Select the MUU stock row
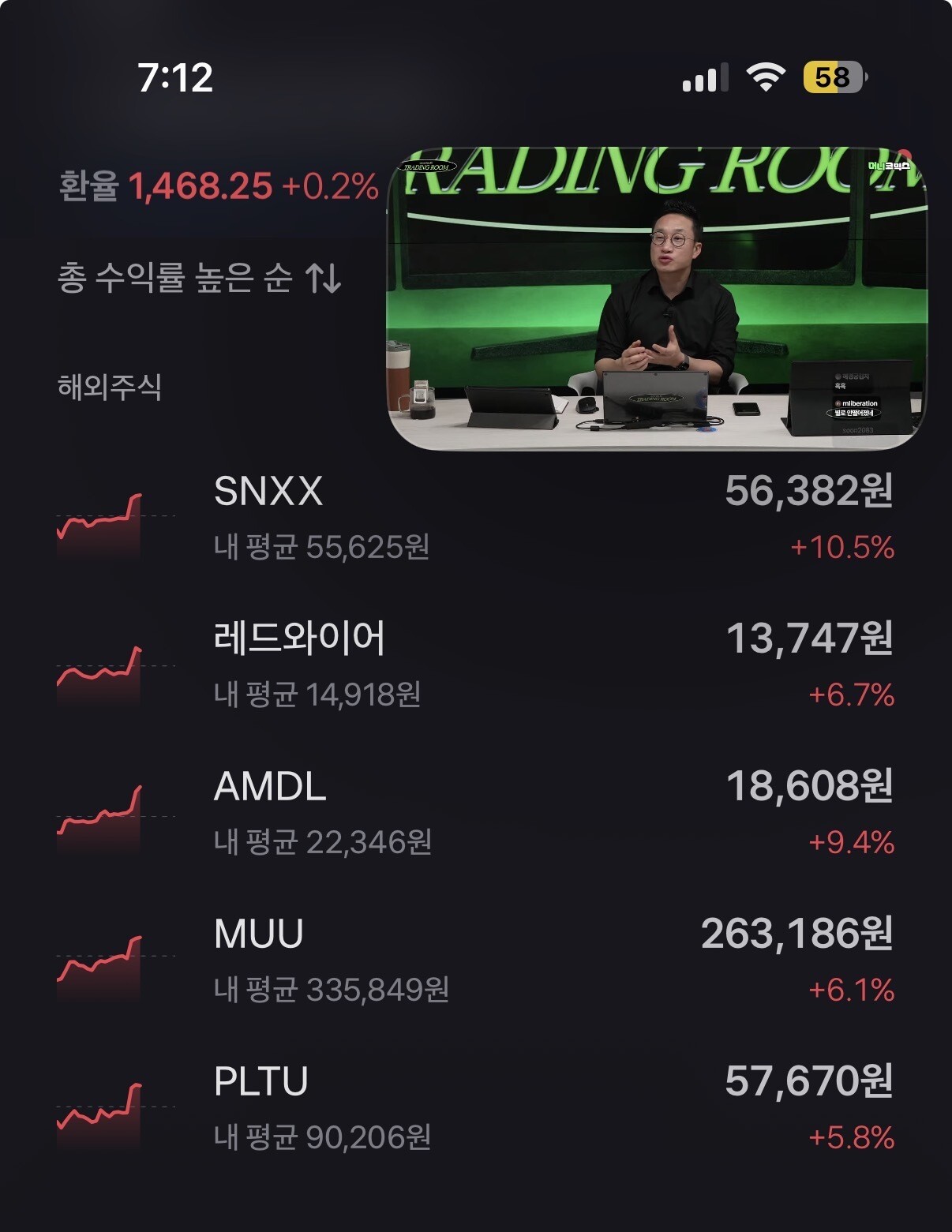The height and width of the screenshot is (1232, 952). click(x=474, y=961)
